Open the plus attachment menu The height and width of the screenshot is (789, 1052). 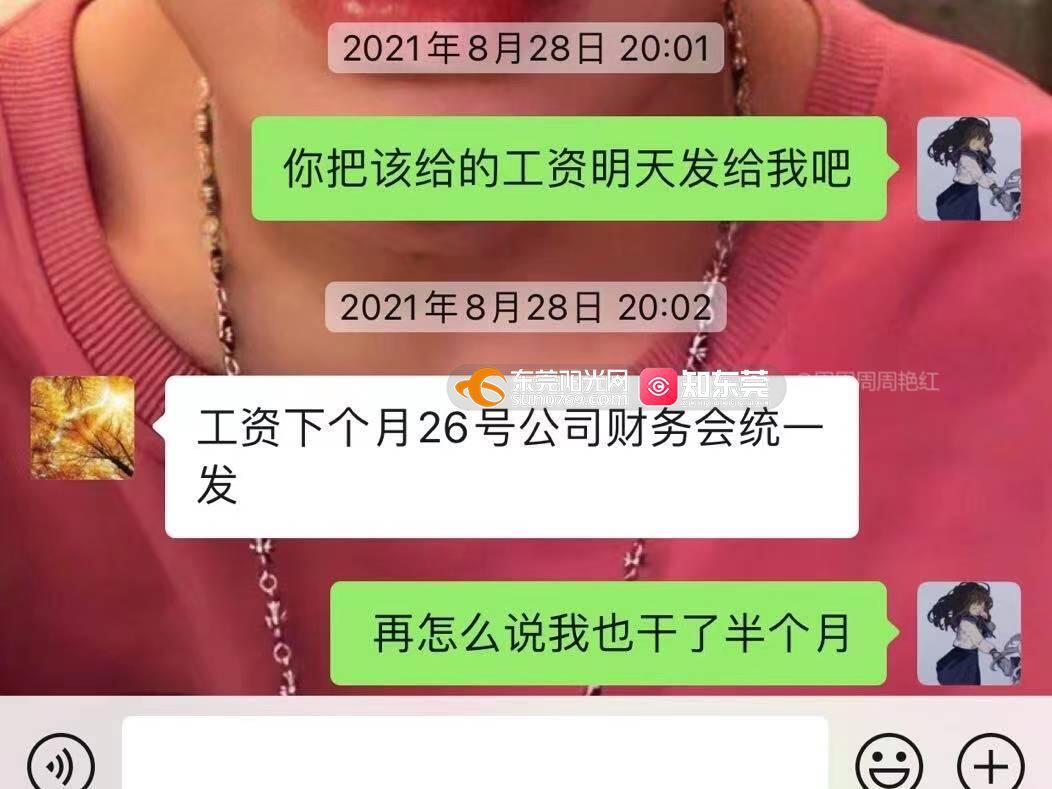pyautogui.click(x=989, y=766)
